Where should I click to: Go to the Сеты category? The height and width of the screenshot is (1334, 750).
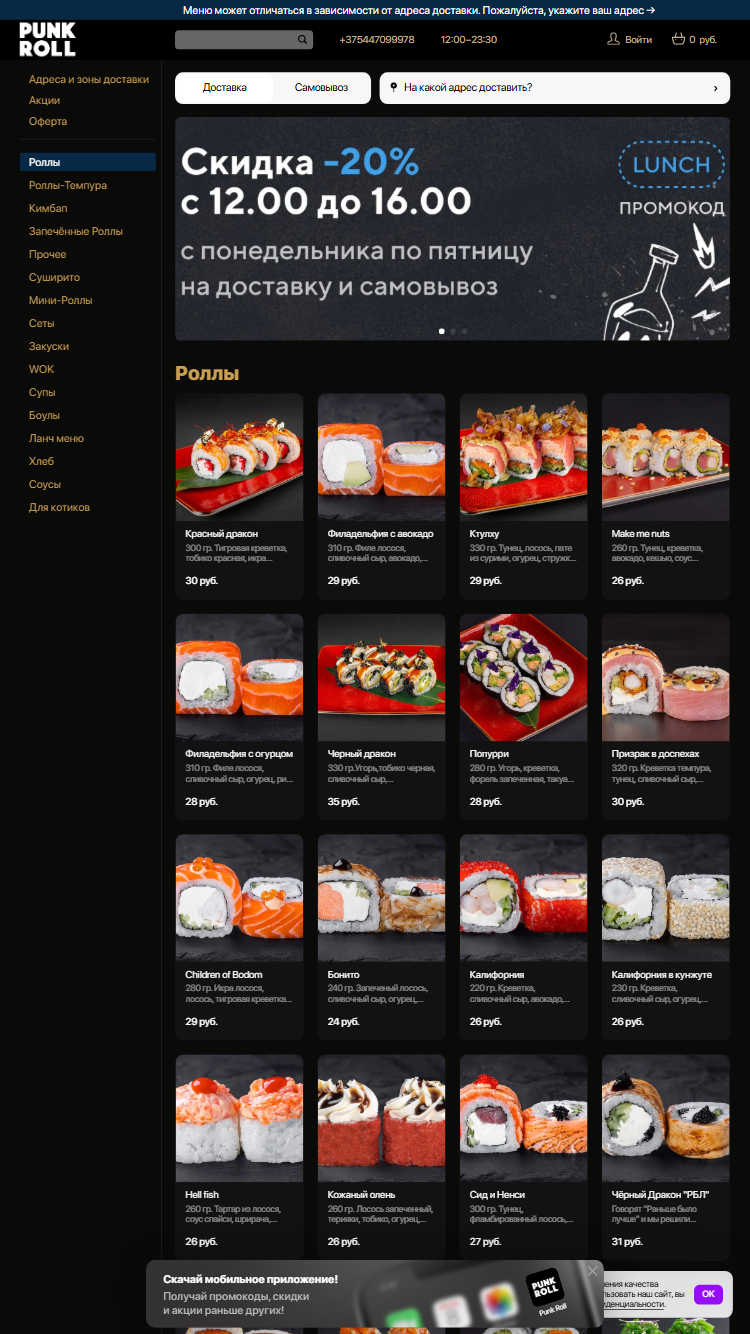point(42,323)
